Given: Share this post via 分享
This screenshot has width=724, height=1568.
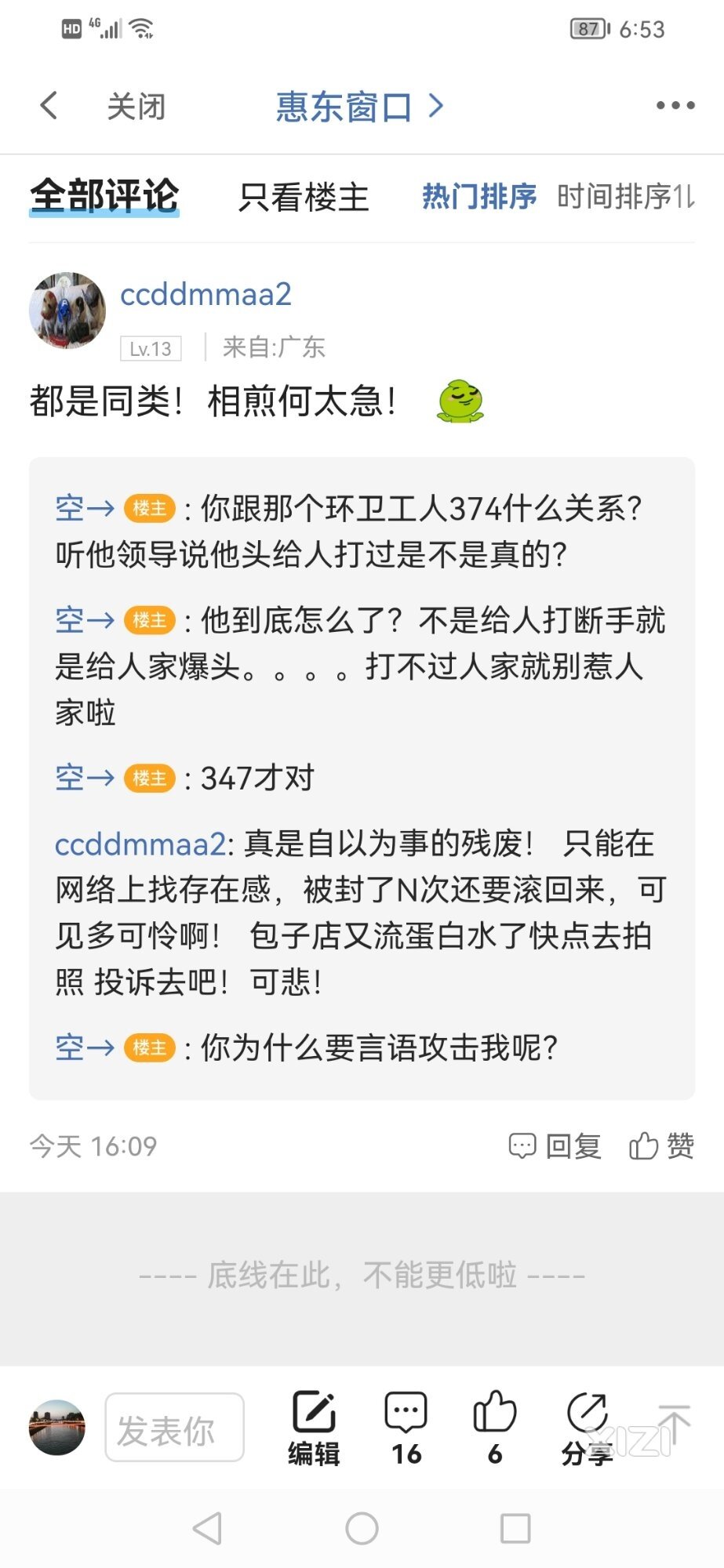Looking at the screenshot, I should 587,1427.
